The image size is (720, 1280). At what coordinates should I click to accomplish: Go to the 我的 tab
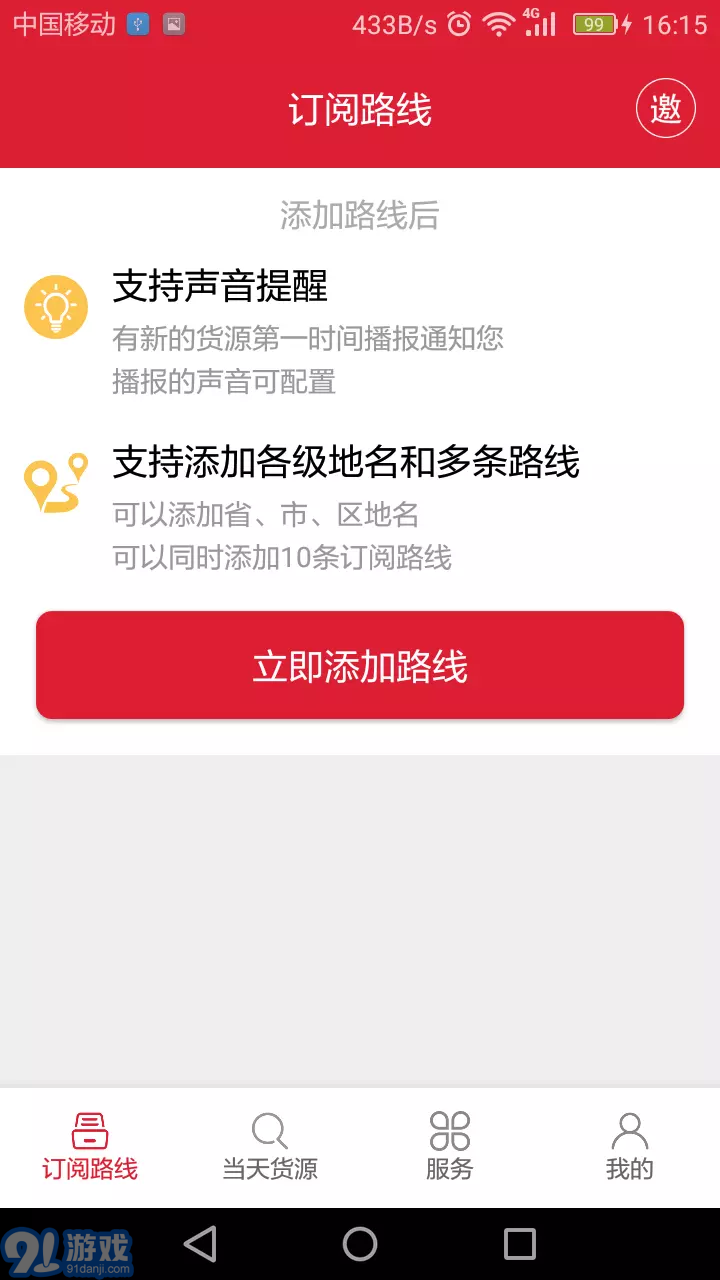coord(630,1147)
